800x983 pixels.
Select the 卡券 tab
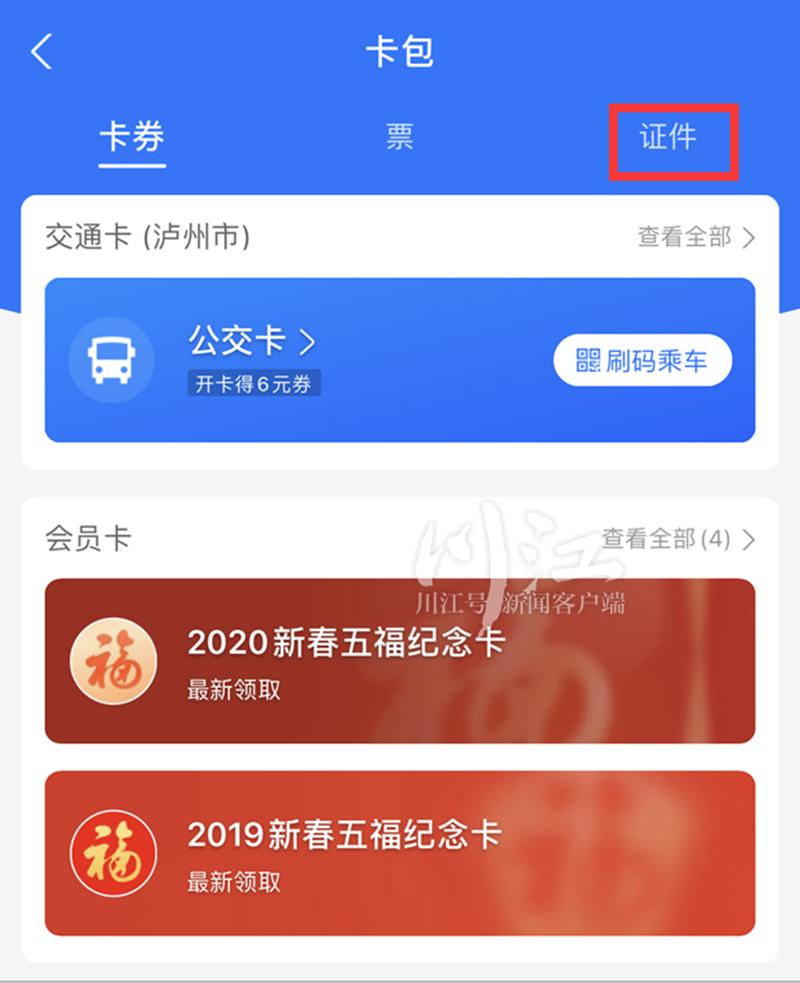point(132,137)
